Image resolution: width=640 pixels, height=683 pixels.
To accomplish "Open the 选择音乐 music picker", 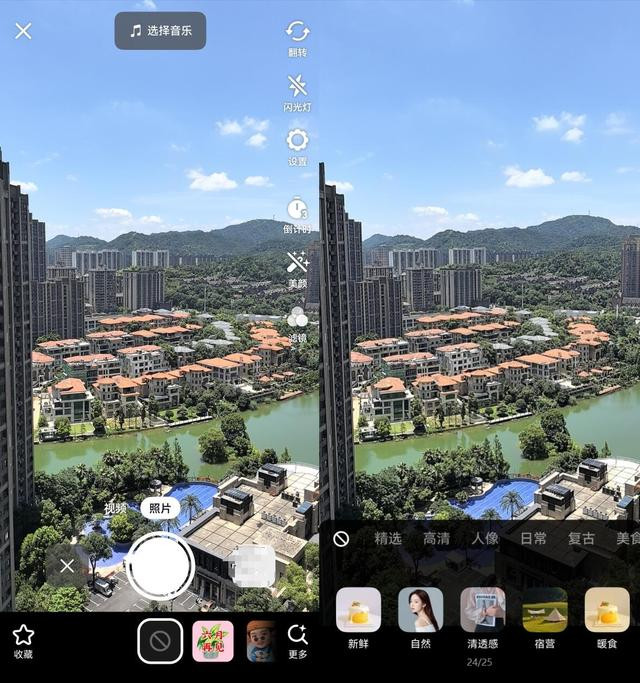I will [x=160, y=31].
